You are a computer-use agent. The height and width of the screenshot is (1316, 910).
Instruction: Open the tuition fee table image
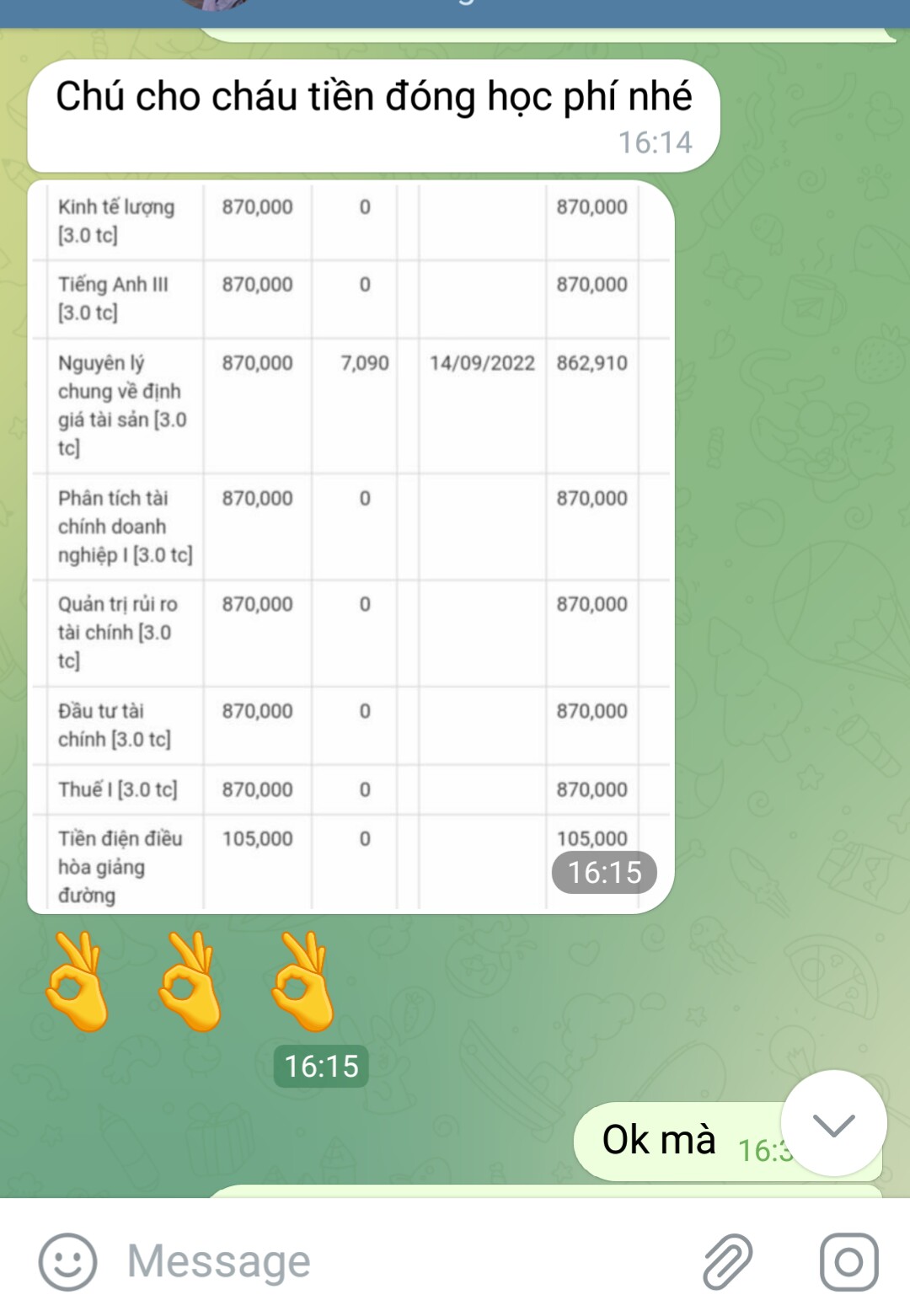(x=351, y=548)
